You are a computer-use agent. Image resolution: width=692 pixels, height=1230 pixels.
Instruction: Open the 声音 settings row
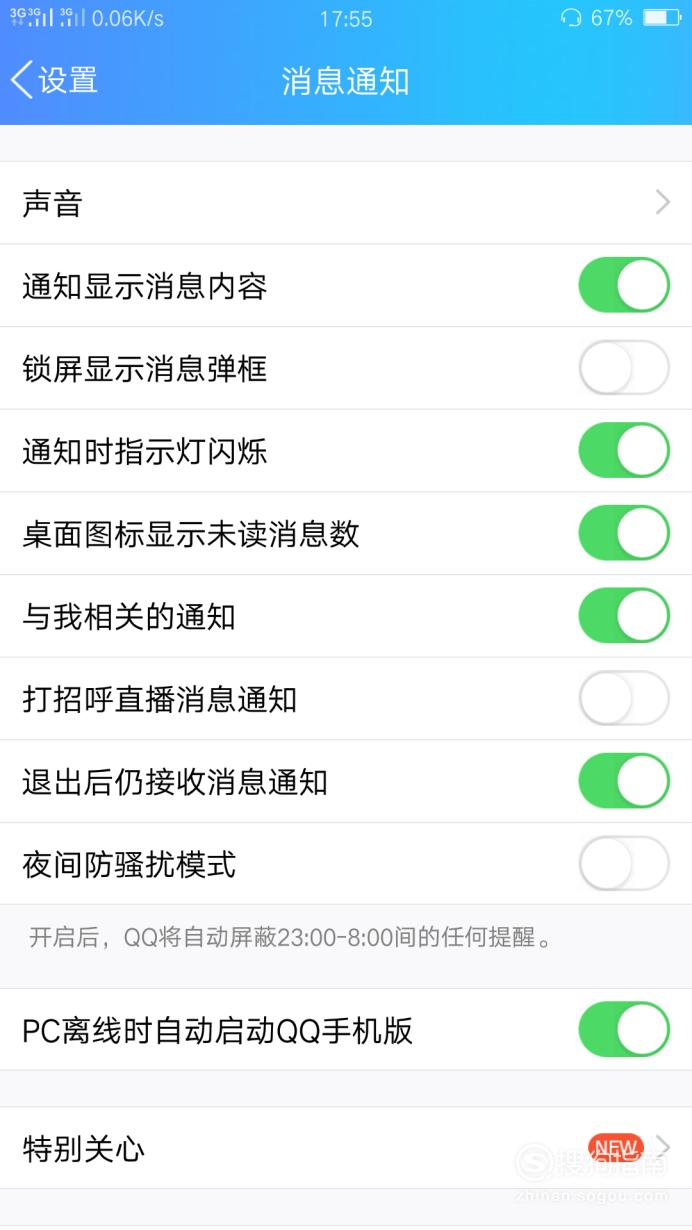[346, 203]
